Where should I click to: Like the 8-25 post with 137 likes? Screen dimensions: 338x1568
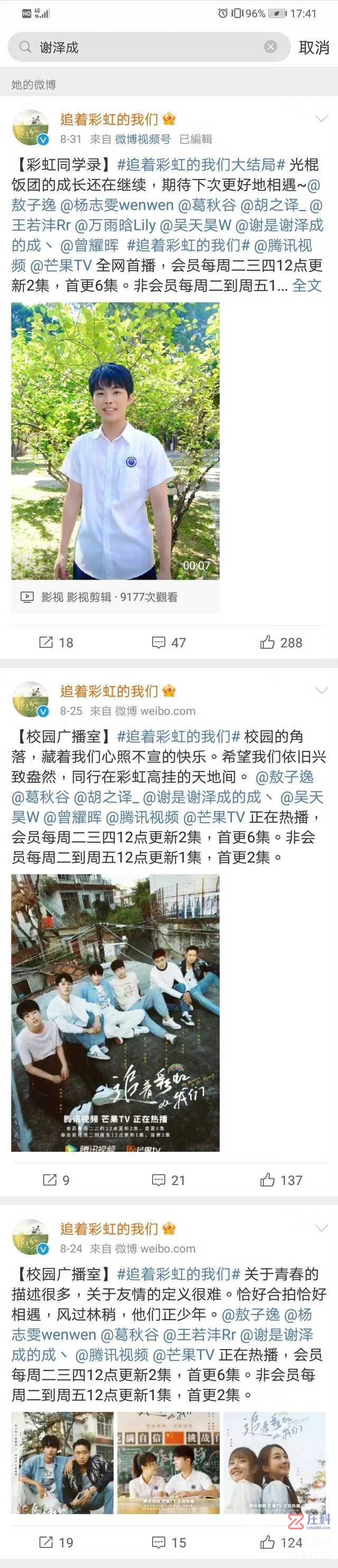click(x=281, y=1180)
